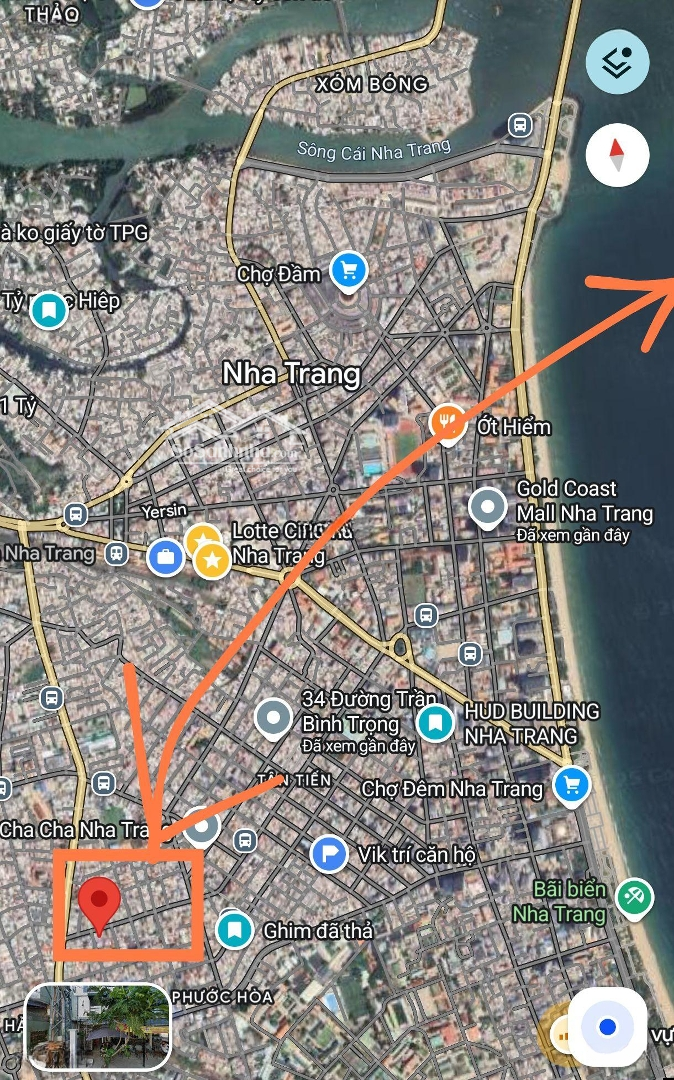Screen dimensions: 674x1080
Task: Select the Vik trí căn hộ parking marker
Action: [x=327, y=853]
